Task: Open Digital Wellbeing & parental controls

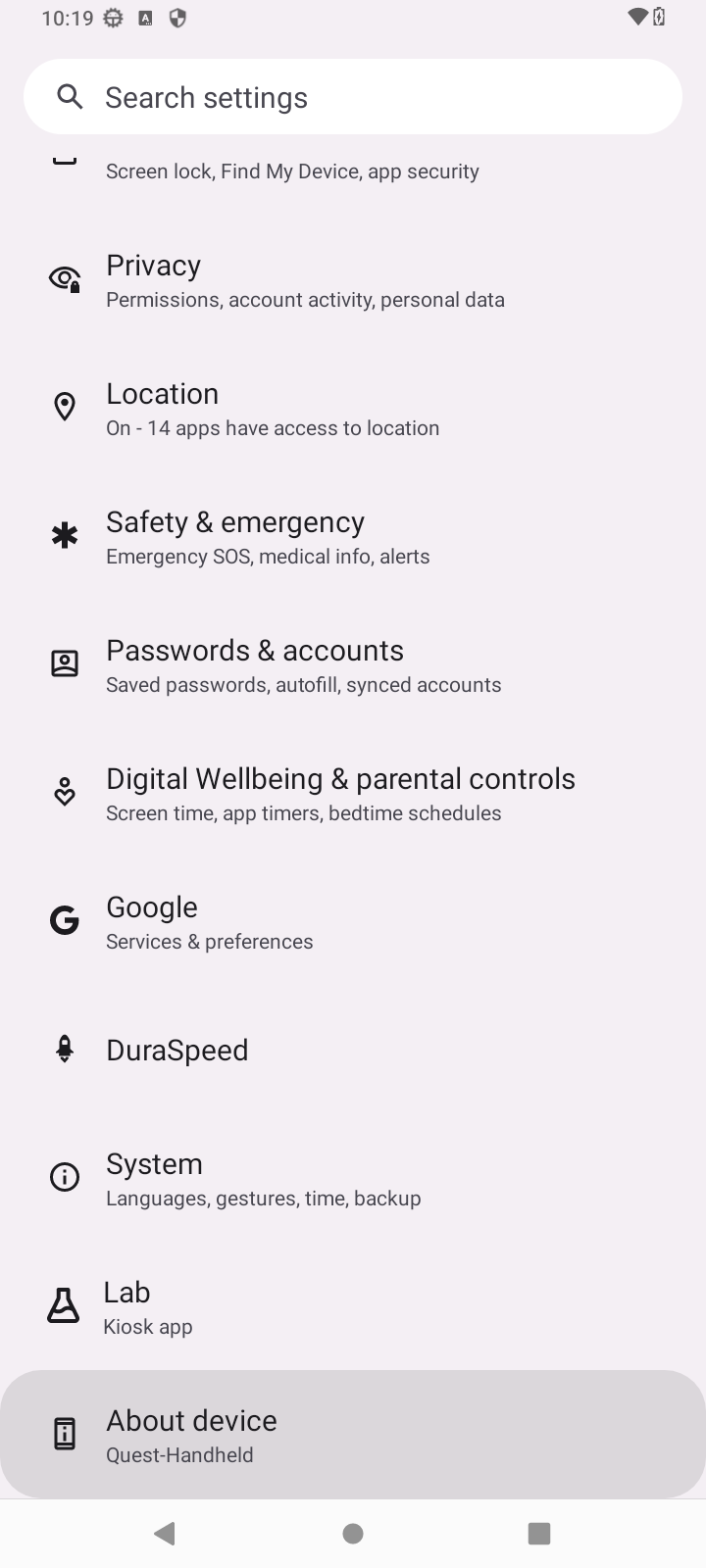Action: (353, 793)
